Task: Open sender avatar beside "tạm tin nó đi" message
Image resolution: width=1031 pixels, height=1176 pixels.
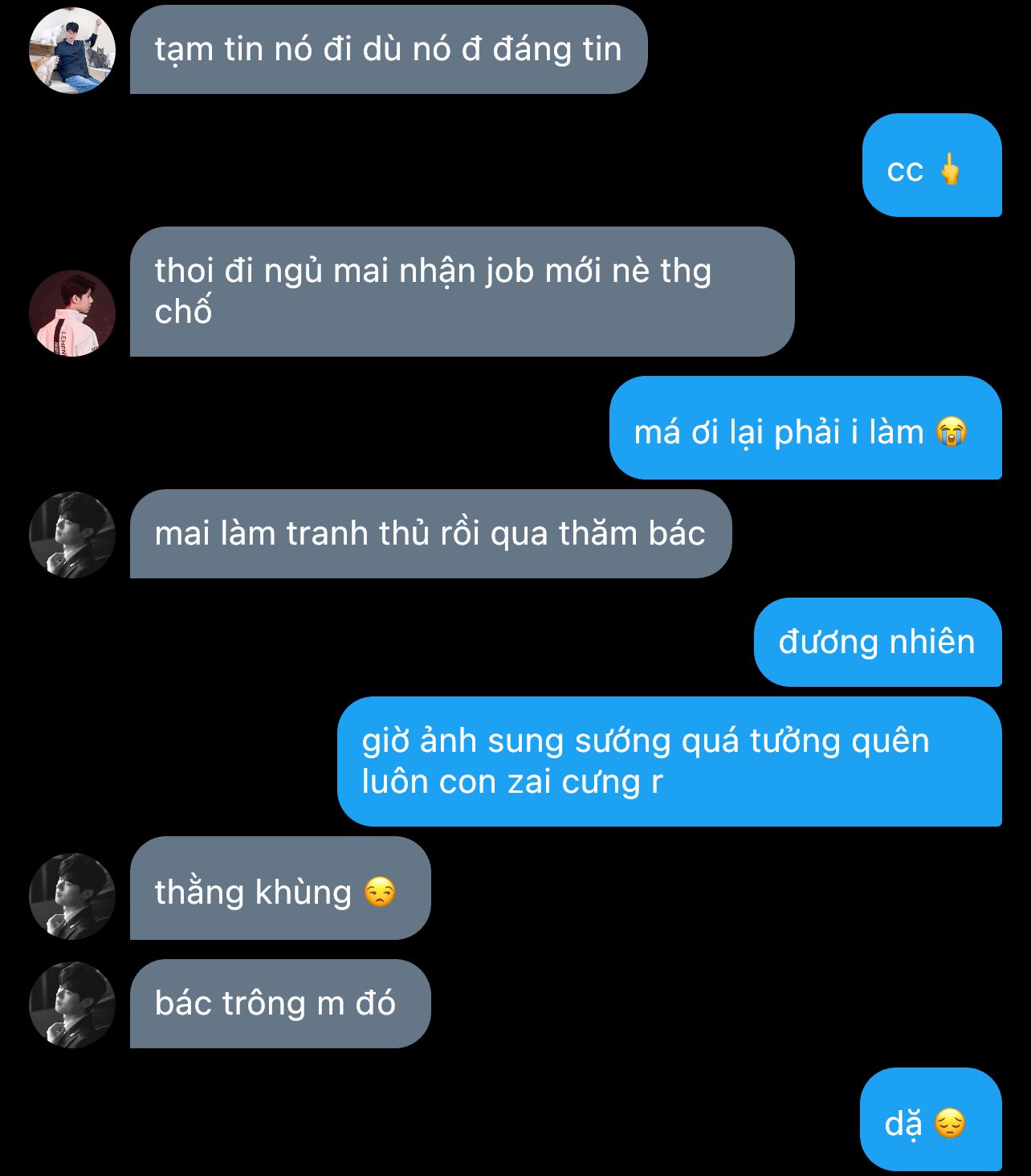Action: pos(72,51)
